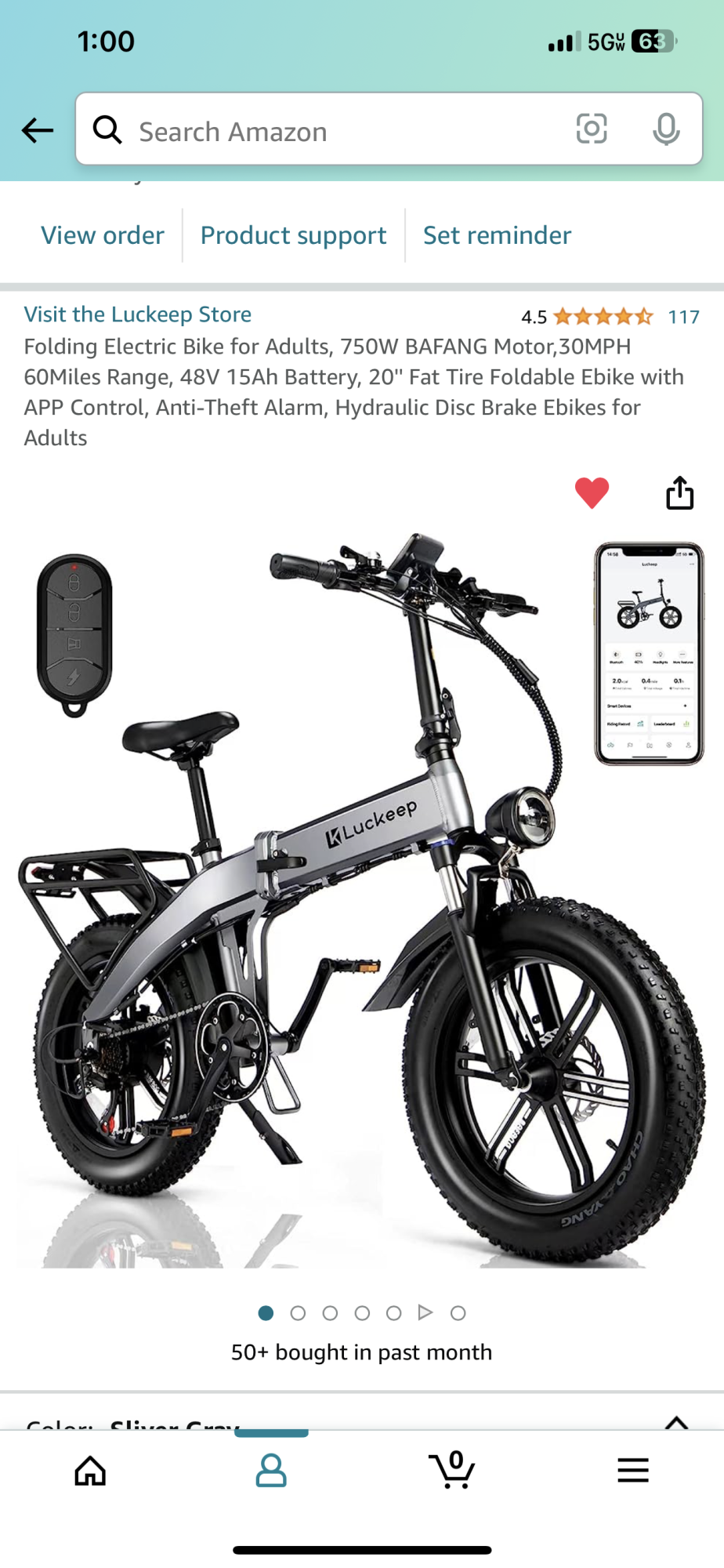This screenshot has width=724, height=1568.
Task: Collapse the Color section chevron
Action: coord(676,1421)
